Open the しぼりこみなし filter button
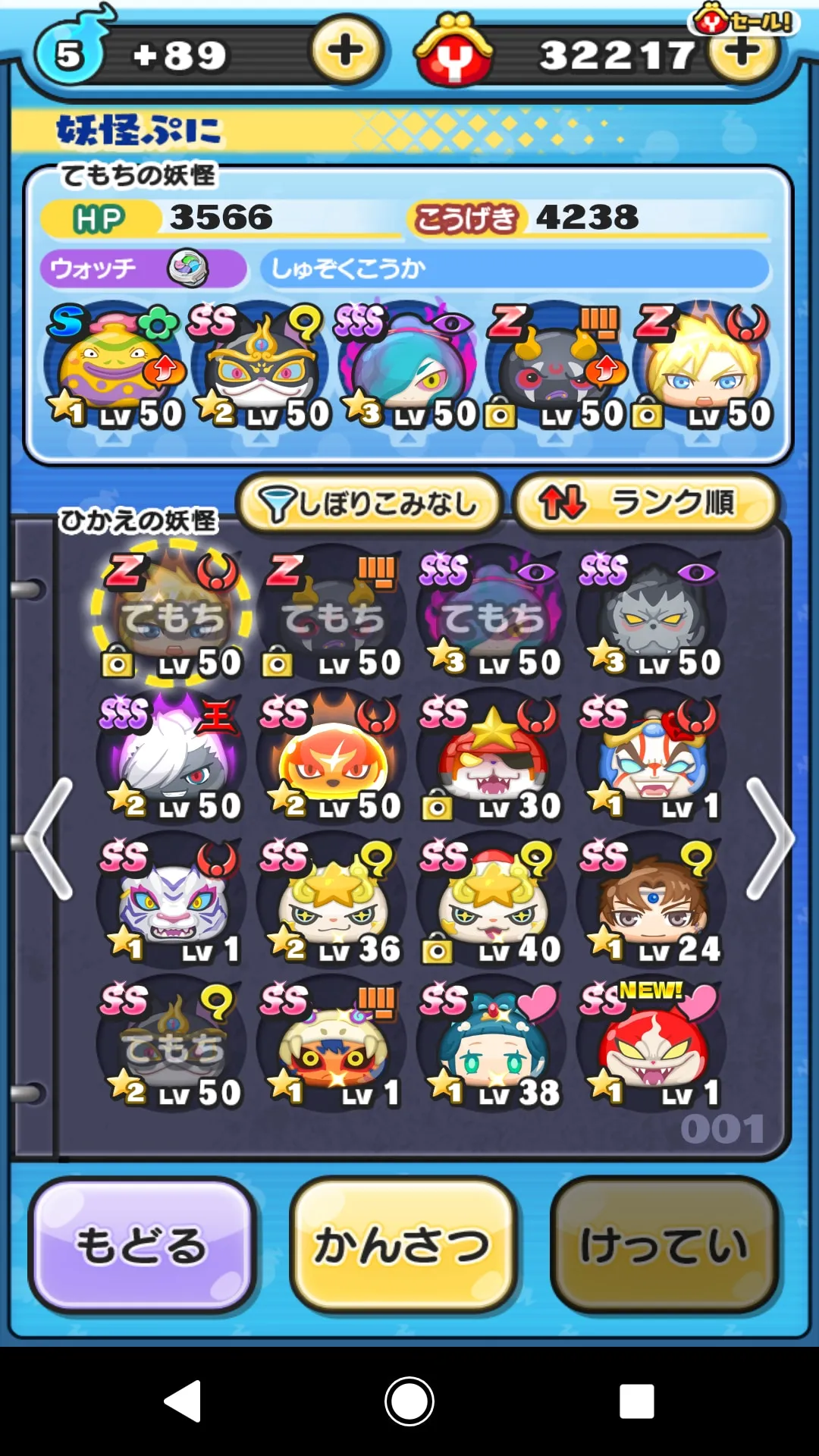Viewport: 819px width, 1456px height. [x=369, y=503]
